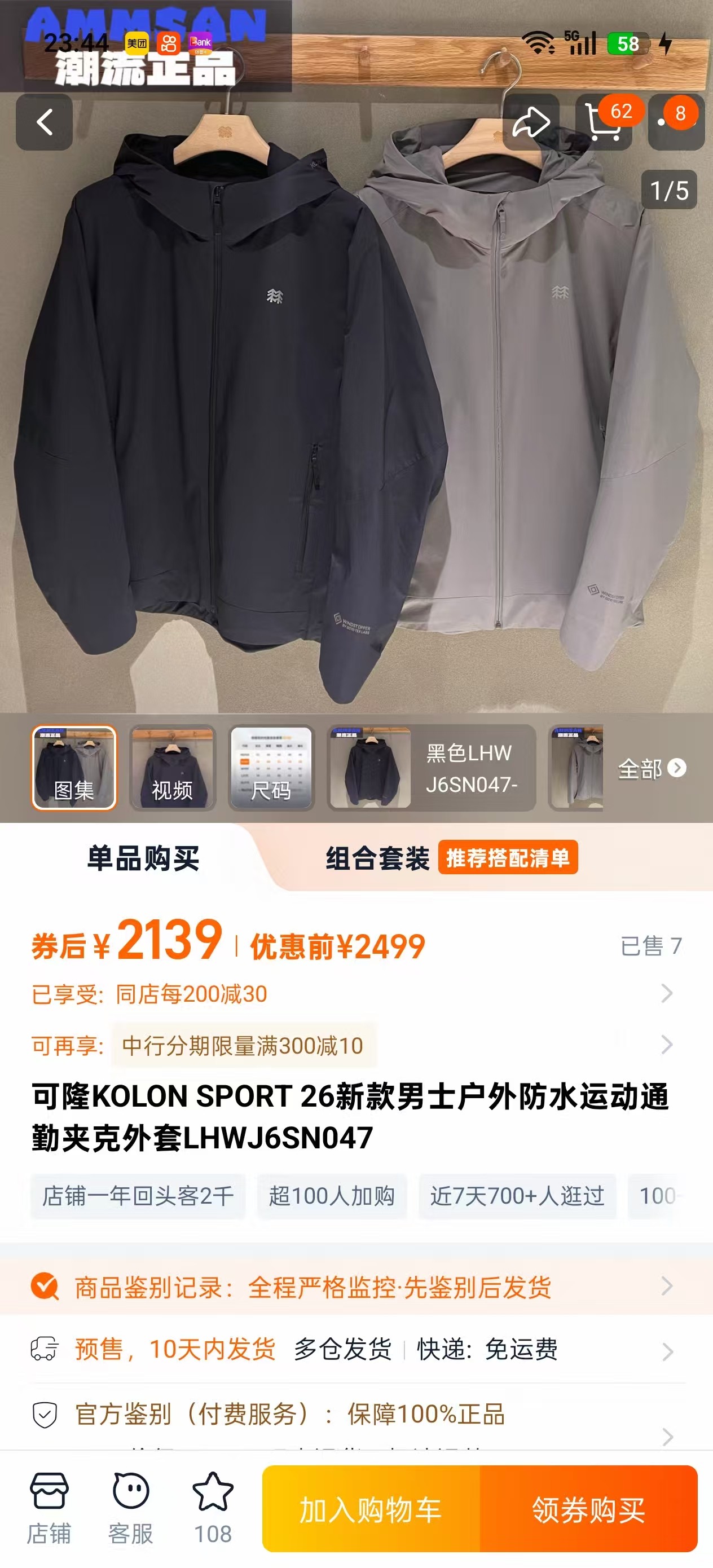Favorite this item with the star
This screenshot has width=713, height=1568.
click(213, 1508)
